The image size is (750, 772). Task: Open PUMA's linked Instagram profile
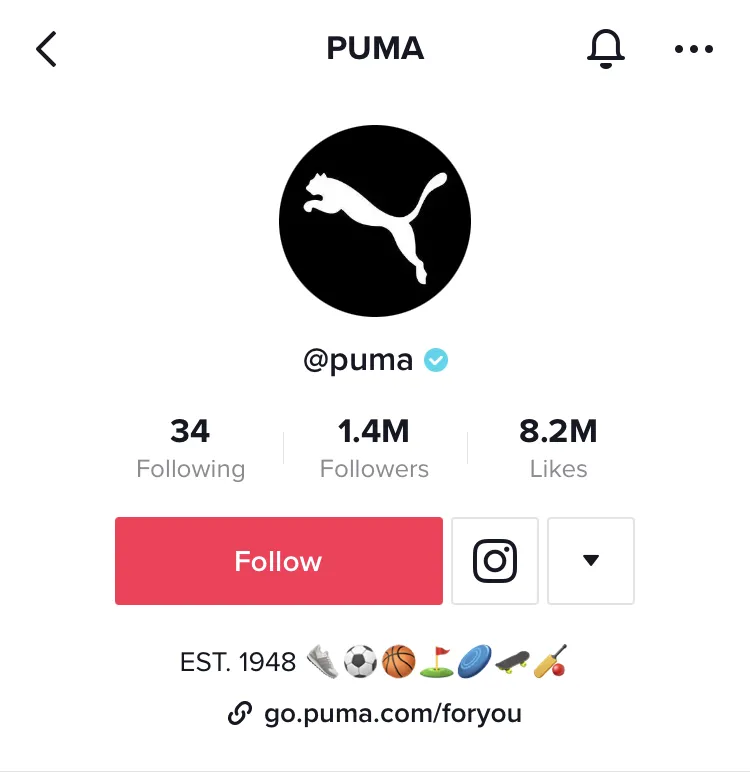click(x=495, y=561)
